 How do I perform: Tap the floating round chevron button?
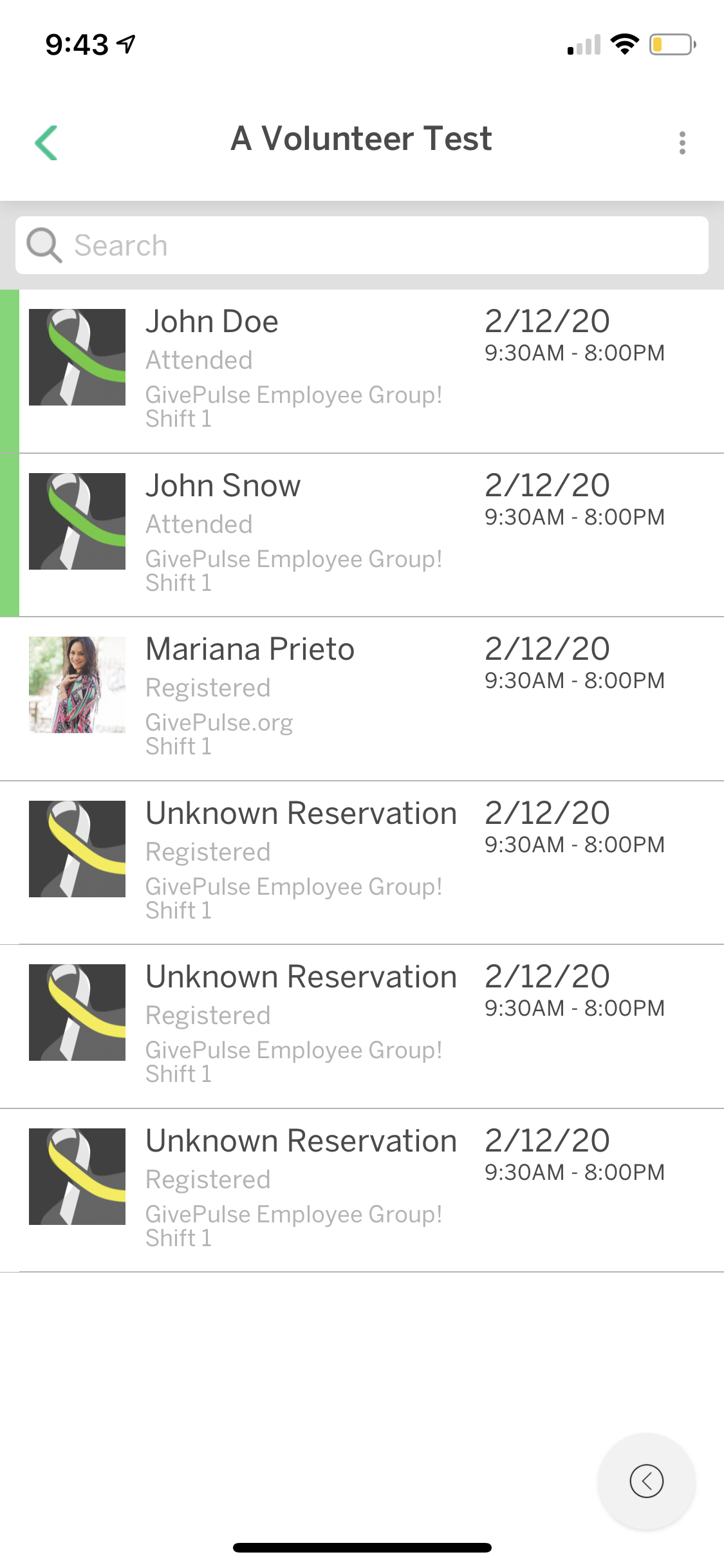(x=647, y=1481)
